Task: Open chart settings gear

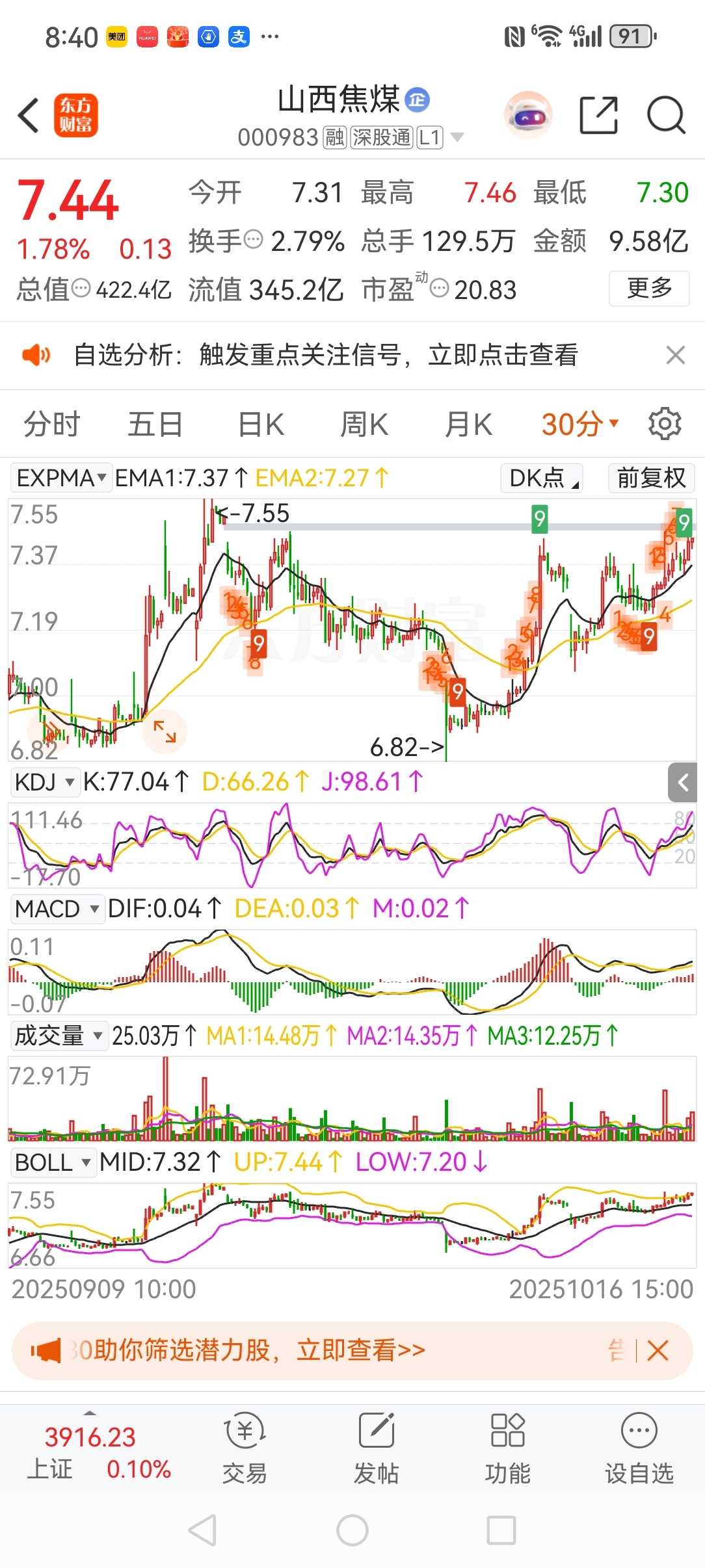Action: tap(665, 425)
